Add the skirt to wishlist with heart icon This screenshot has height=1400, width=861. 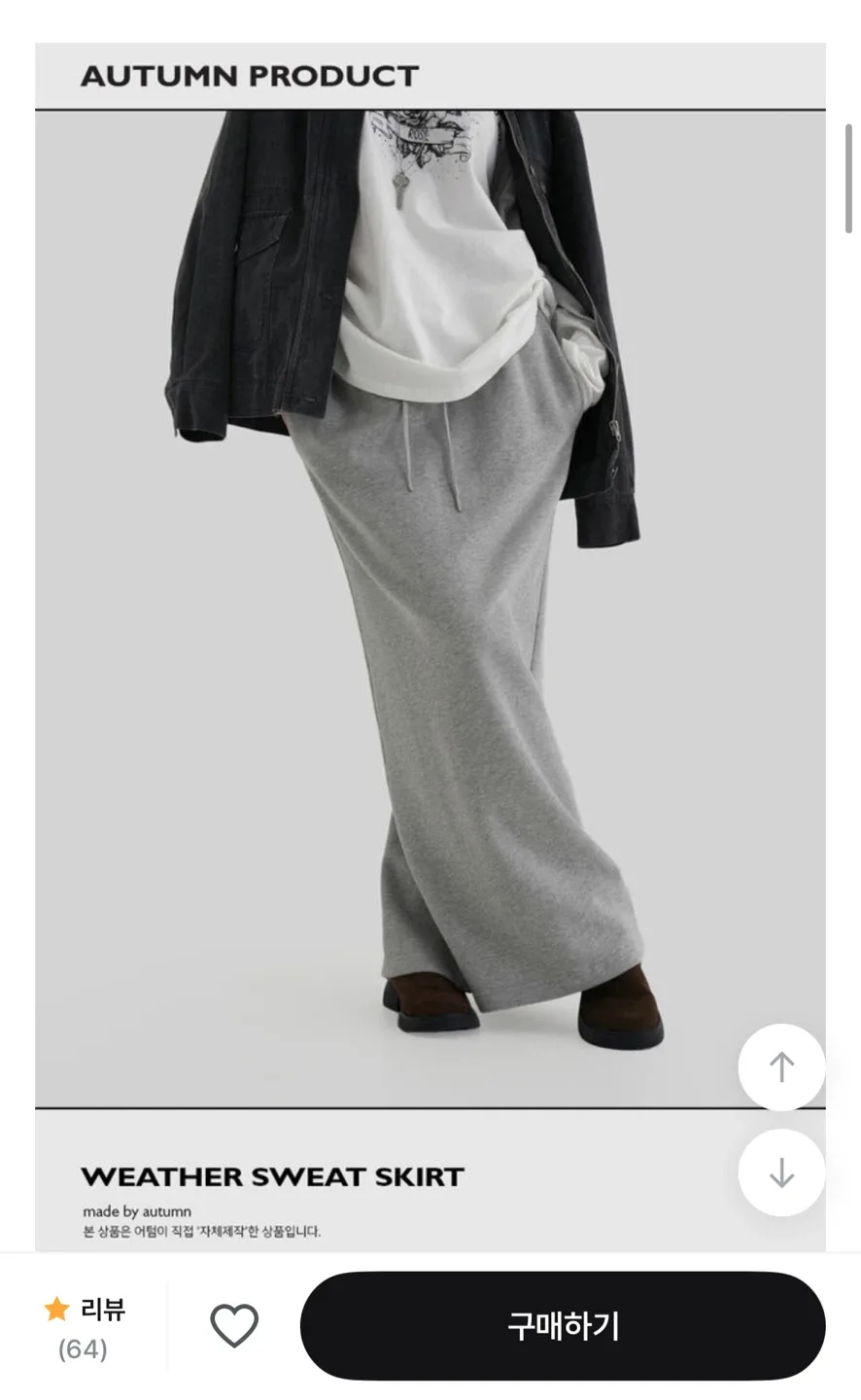pyautogui.click(x=234, y=1326)
